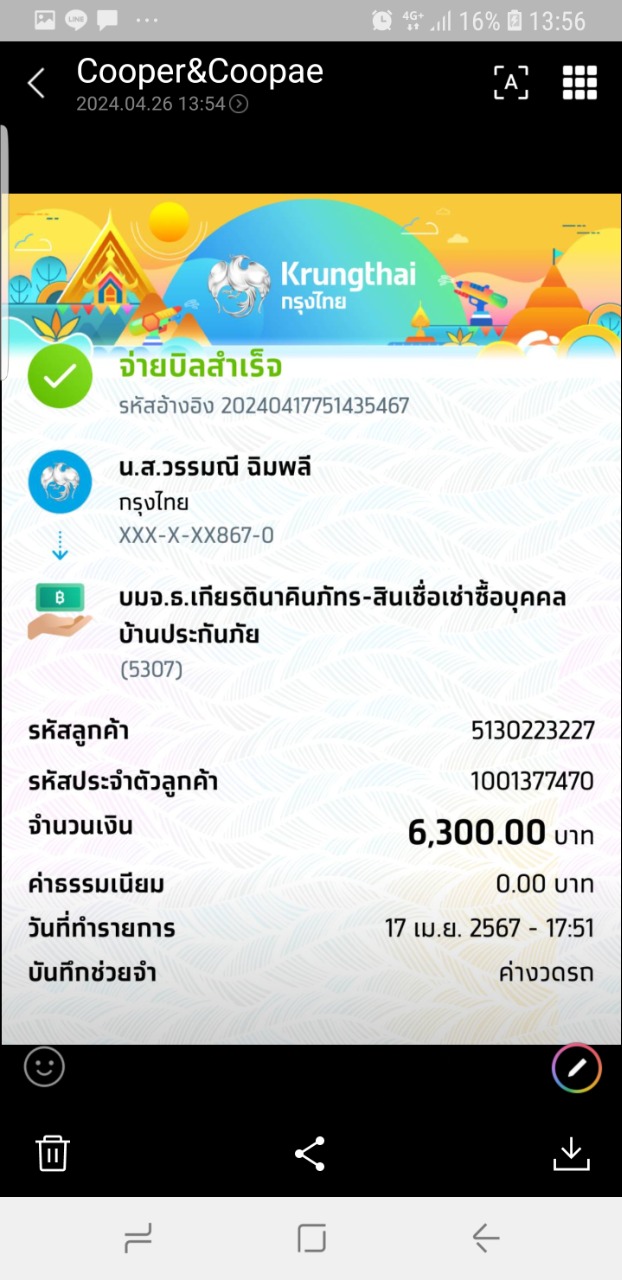Tap the date arrow to jump to message

coord(239,103)
